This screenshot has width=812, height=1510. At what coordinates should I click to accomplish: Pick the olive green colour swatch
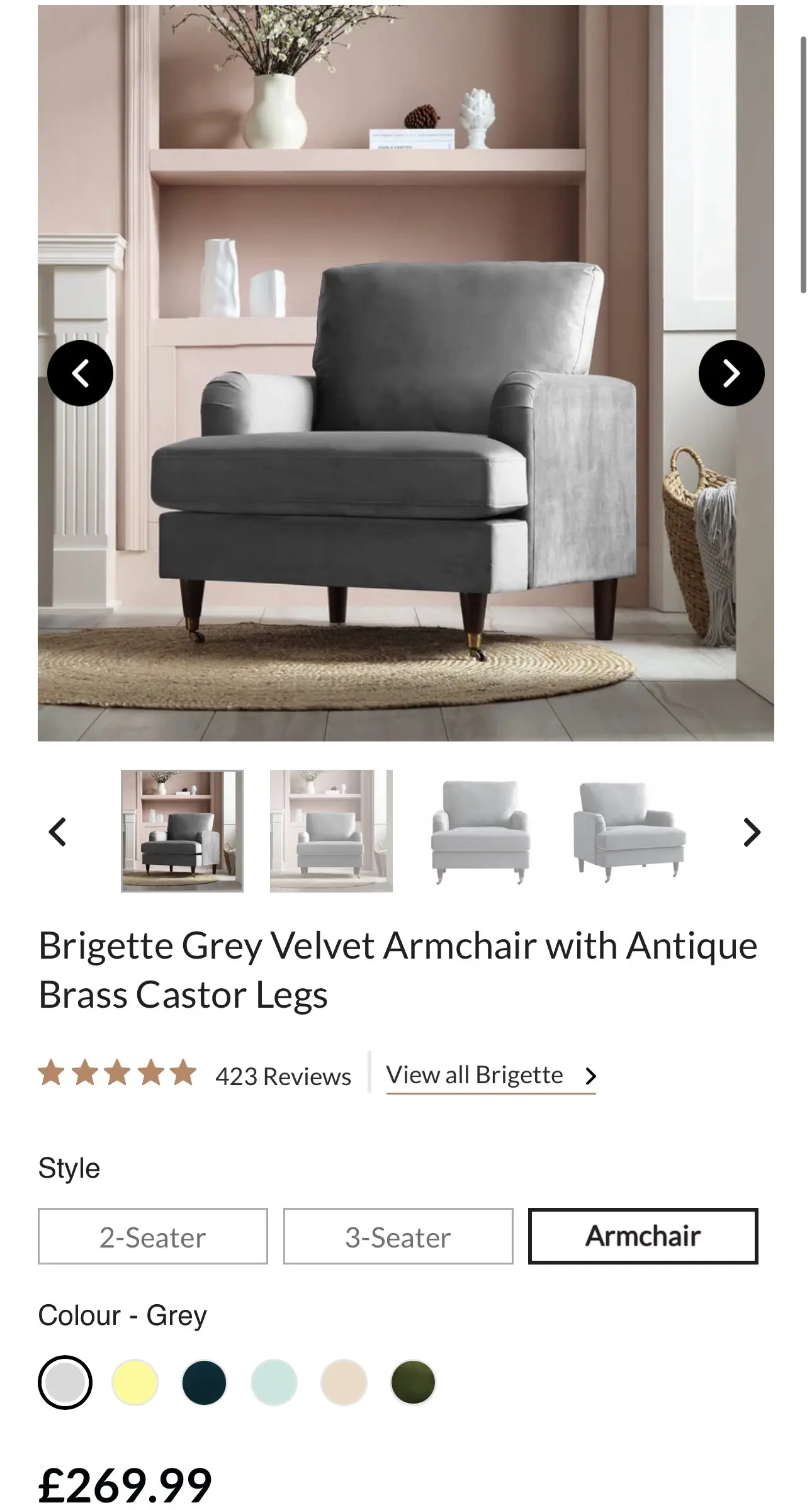coord(413,1382)
